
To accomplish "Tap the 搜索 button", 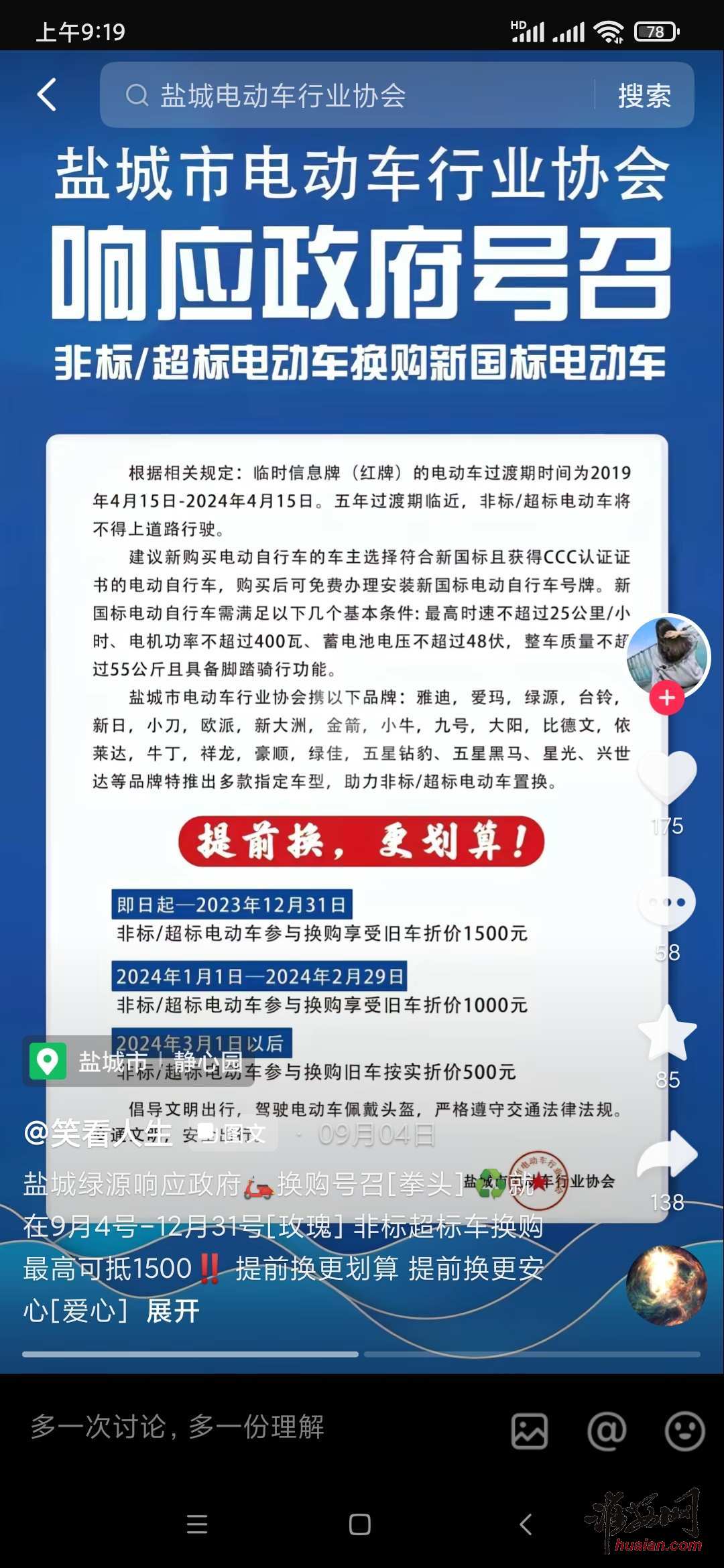I will 644,95.
